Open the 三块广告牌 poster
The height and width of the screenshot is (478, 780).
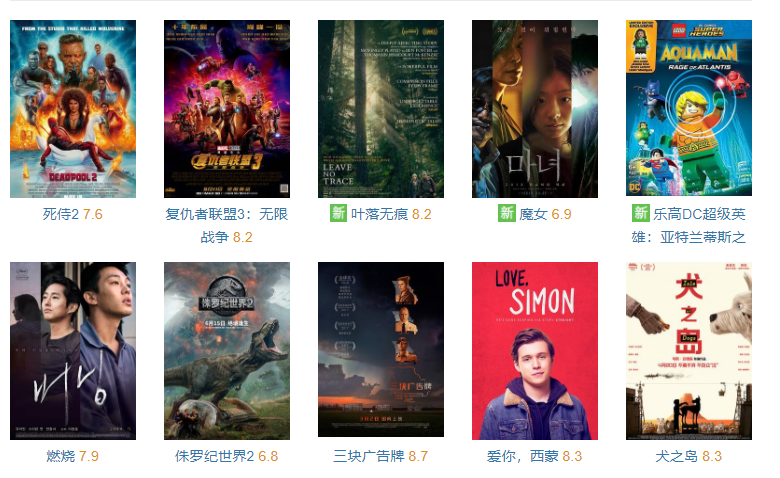click(381, 351)
